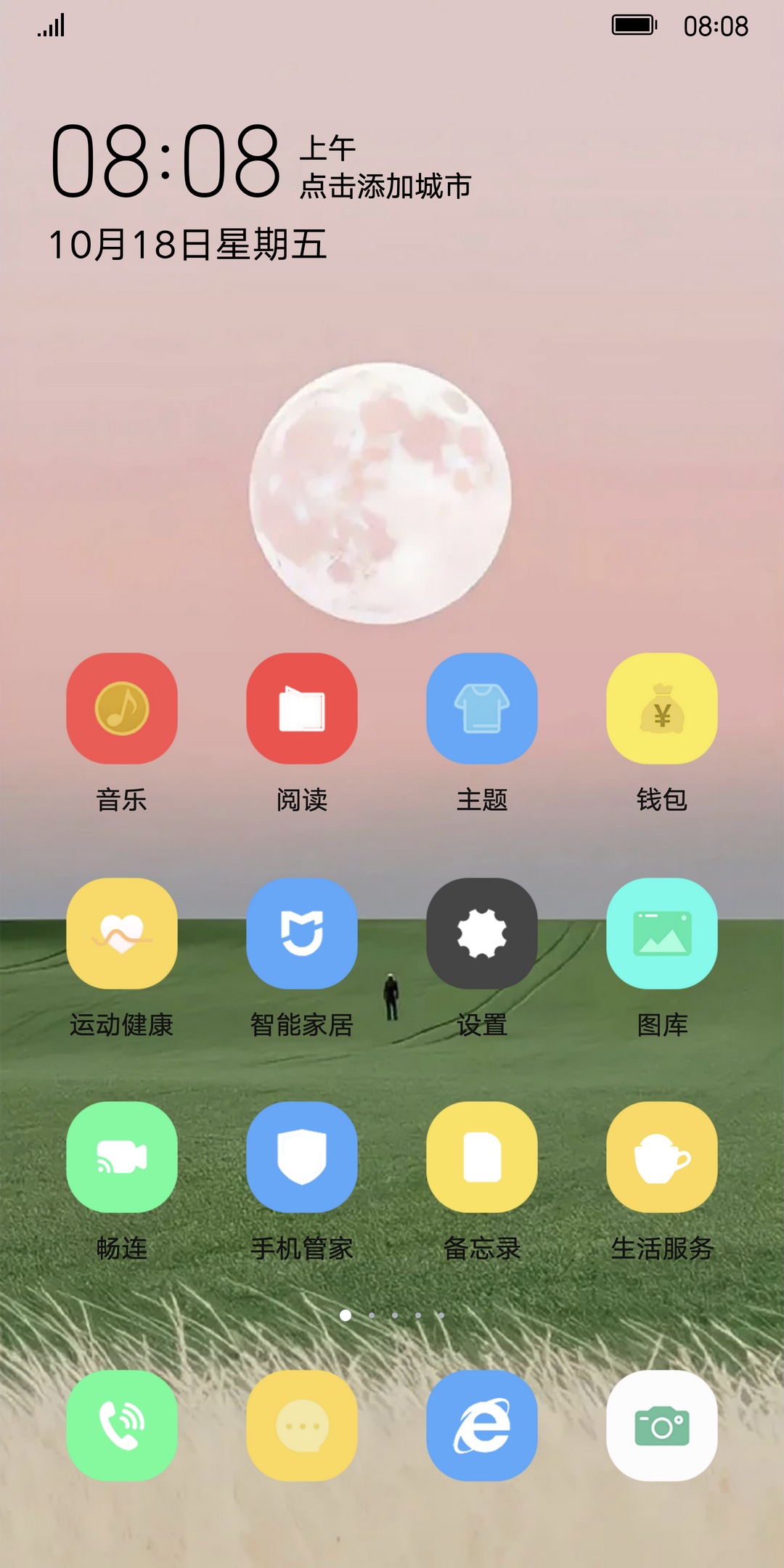Open the 钱包 wallet app
784x1568 pixels.
tap(662, 709)
